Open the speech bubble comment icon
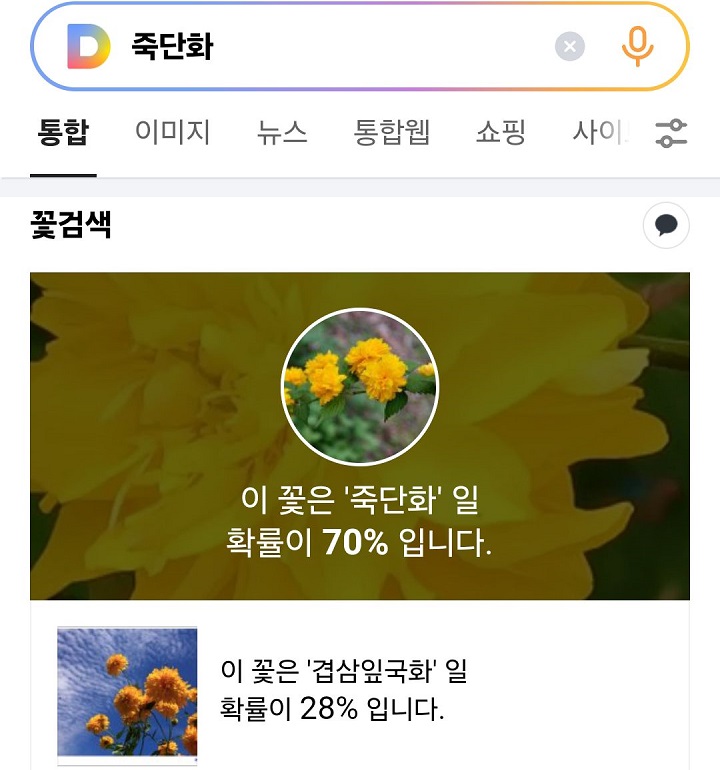 (665, 227)
